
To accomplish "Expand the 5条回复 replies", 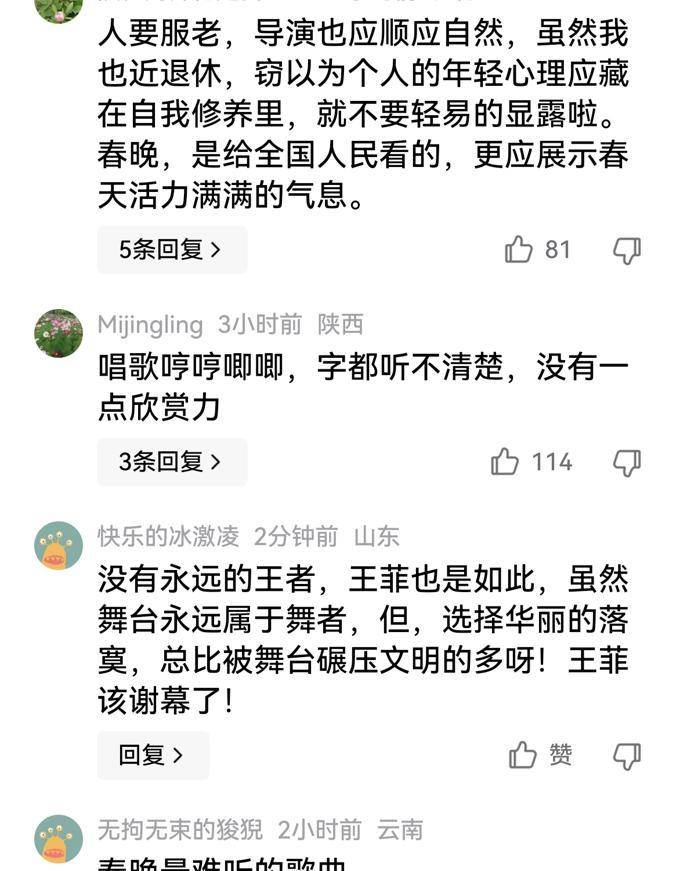I will (x=171, y=250).
